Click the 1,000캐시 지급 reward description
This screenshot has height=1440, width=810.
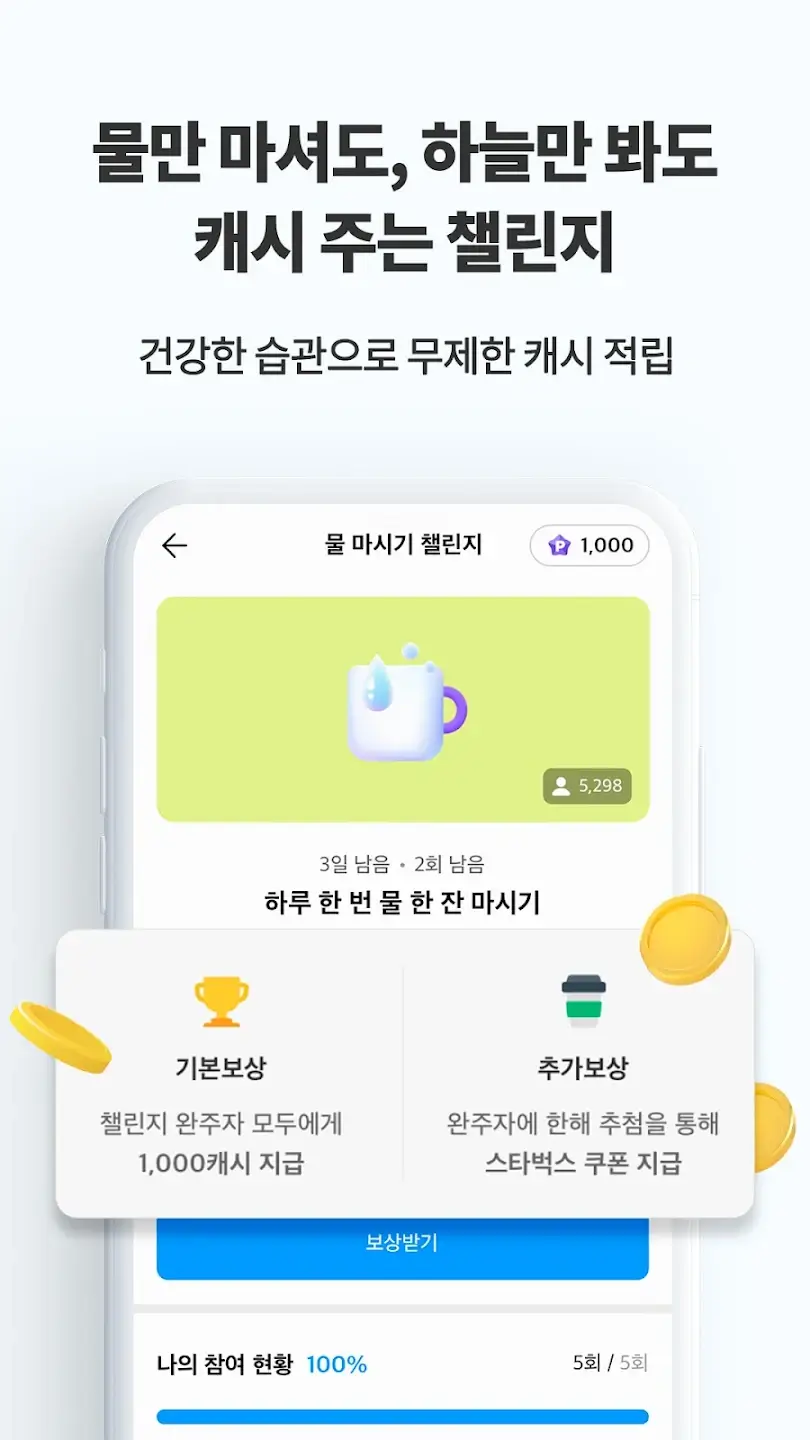tap(222, 1164)
